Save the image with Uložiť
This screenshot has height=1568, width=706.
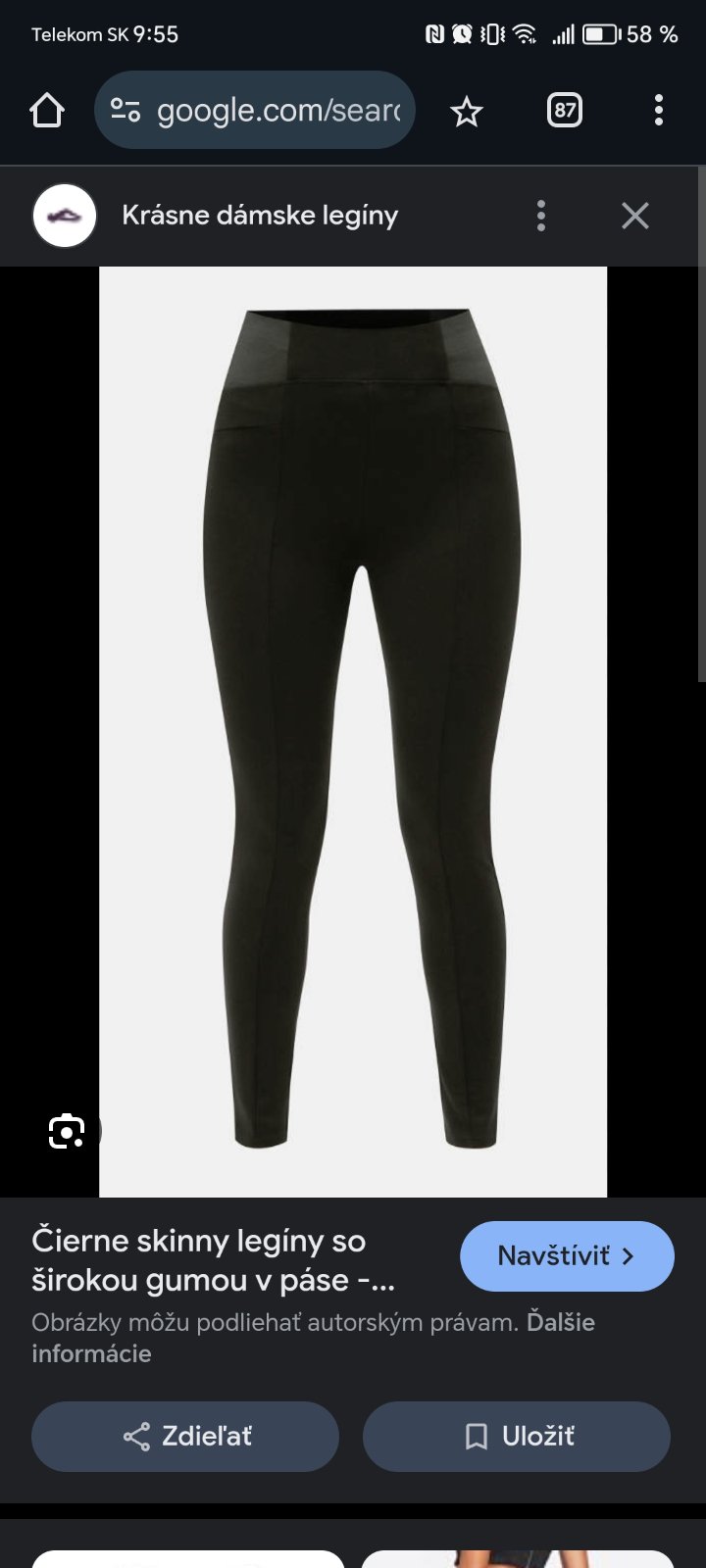pyautogui.click(x=517, y=1437)
